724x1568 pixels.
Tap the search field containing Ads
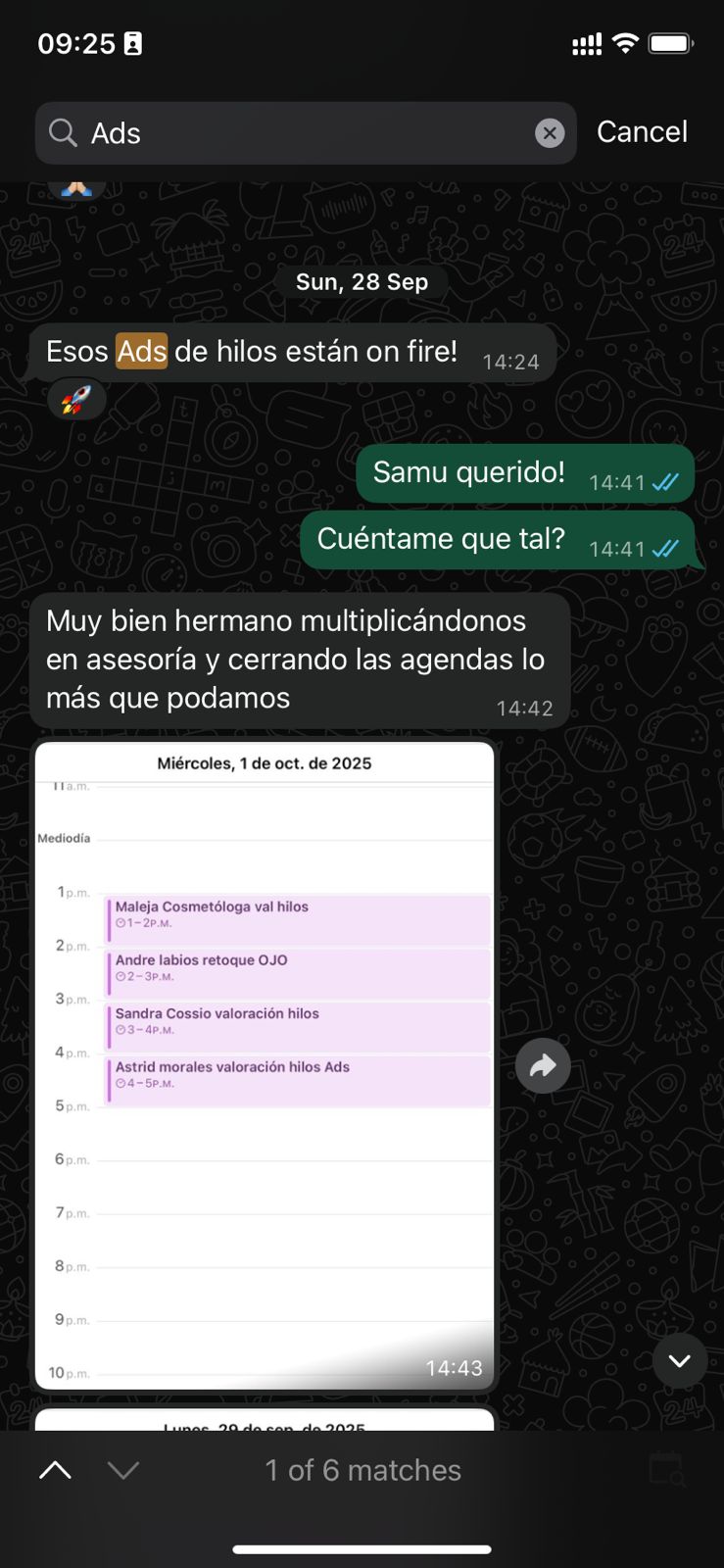(294, 133)
